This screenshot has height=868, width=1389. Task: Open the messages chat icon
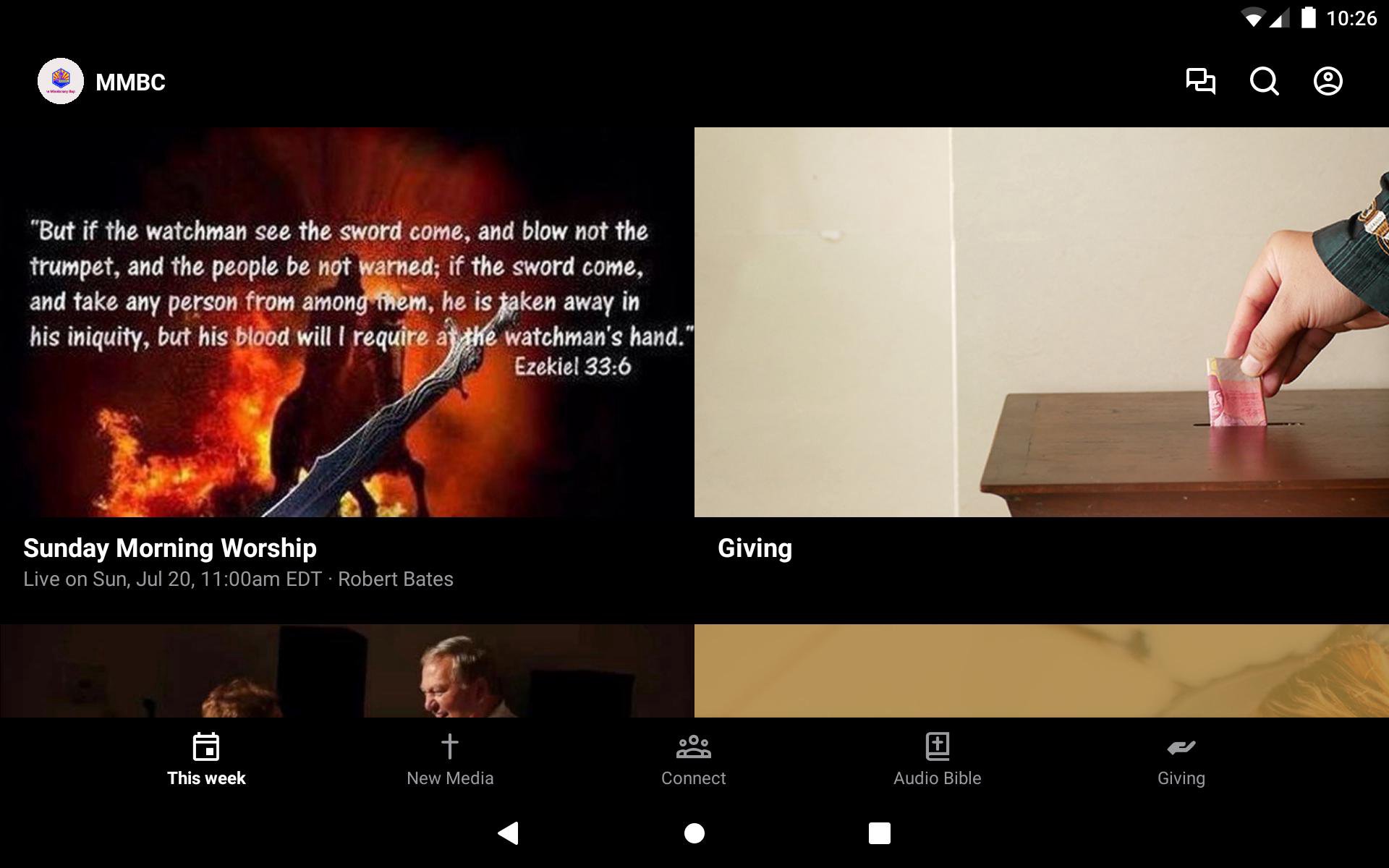click(1200, 81)
